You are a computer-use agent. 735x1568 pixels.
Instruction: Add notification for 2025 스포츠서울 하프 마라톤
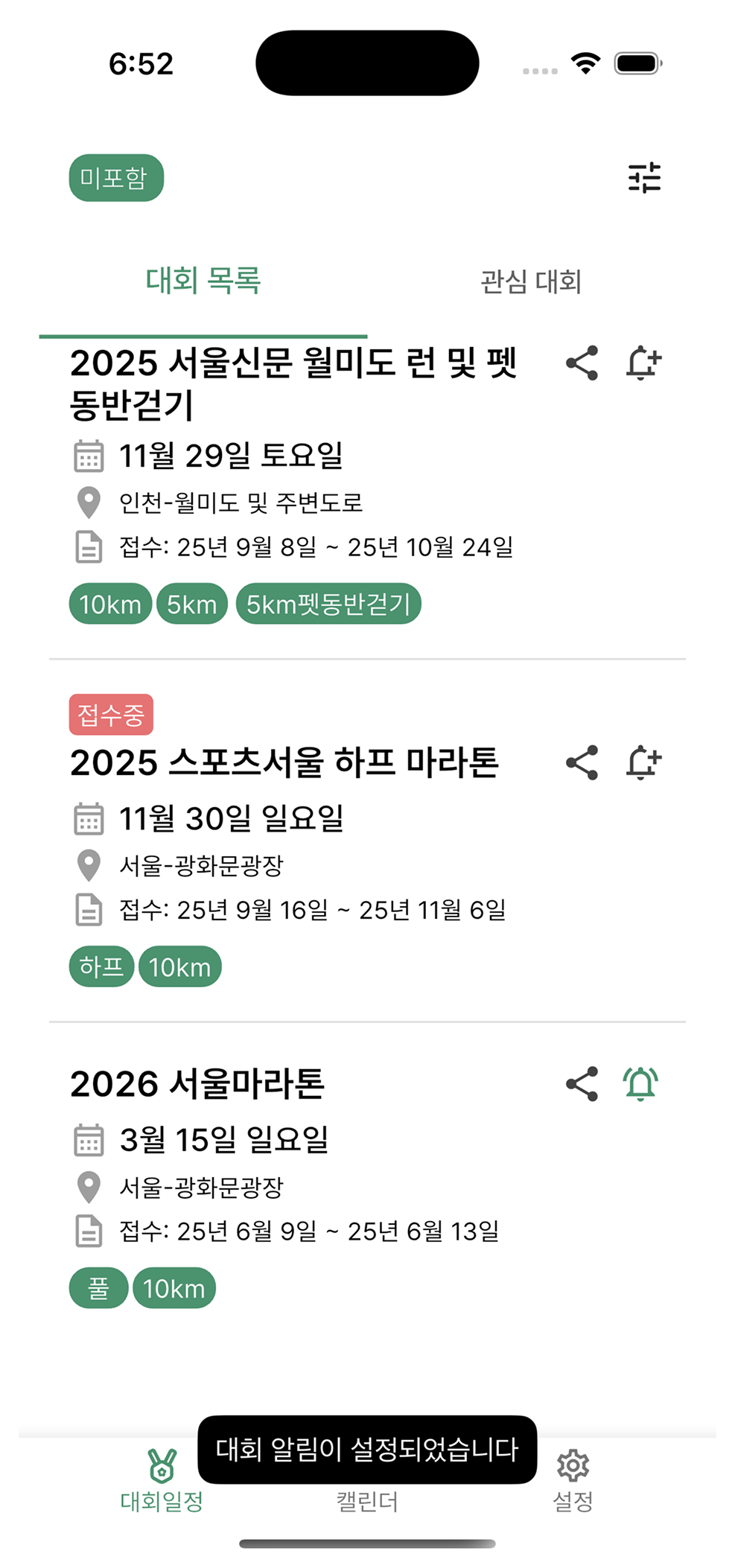pyautogui.click(x=645, y=761)
